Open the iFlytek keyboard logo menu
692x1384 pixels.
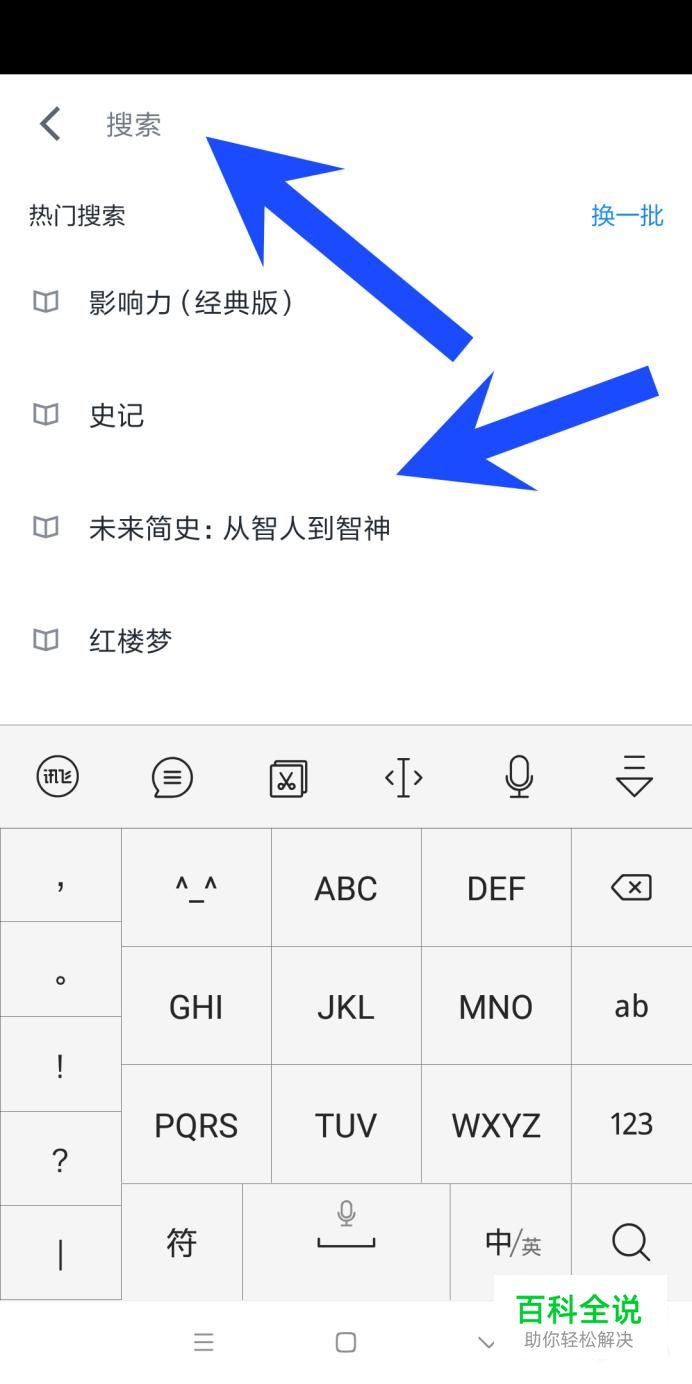[x=58, y=777]
